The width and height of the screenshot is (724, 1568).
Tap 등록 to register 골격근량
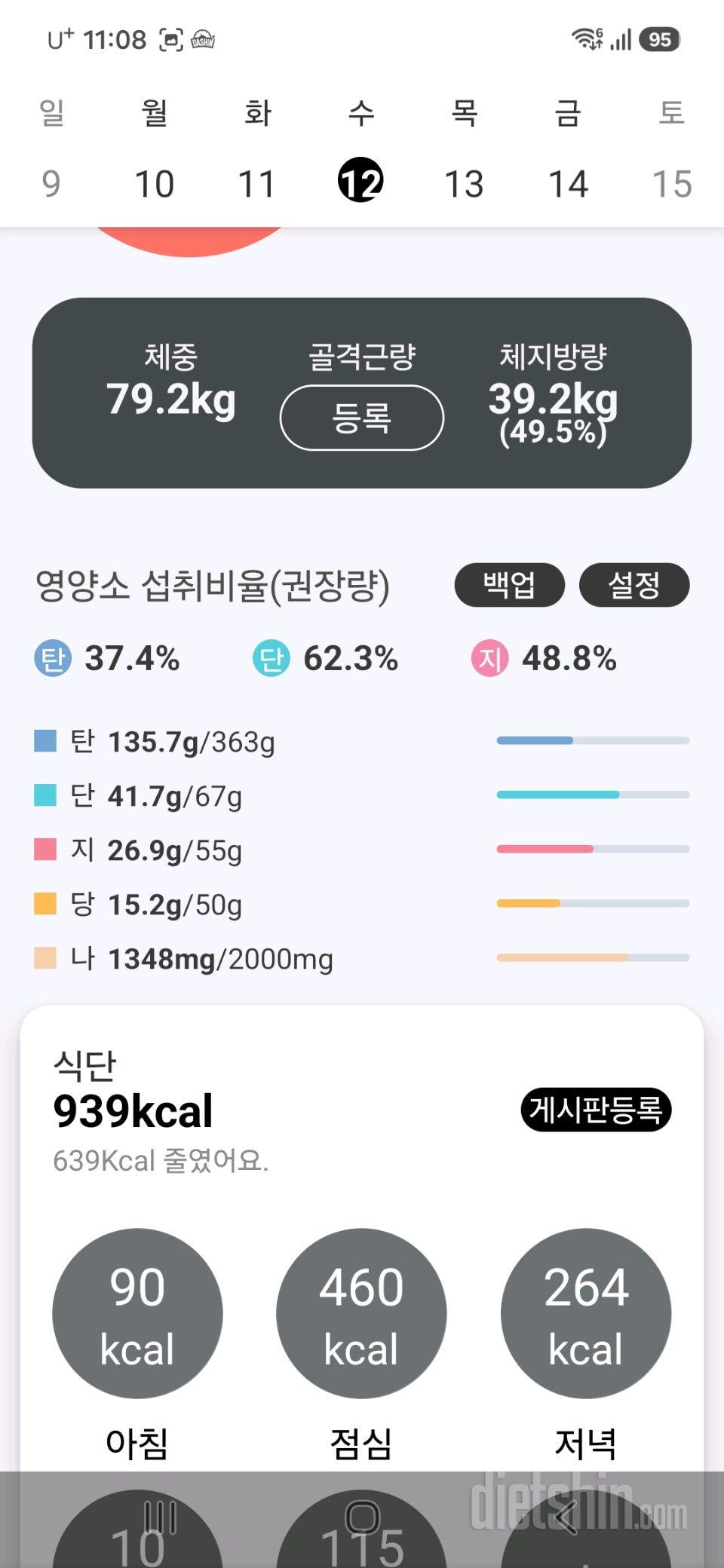(362, 418)
